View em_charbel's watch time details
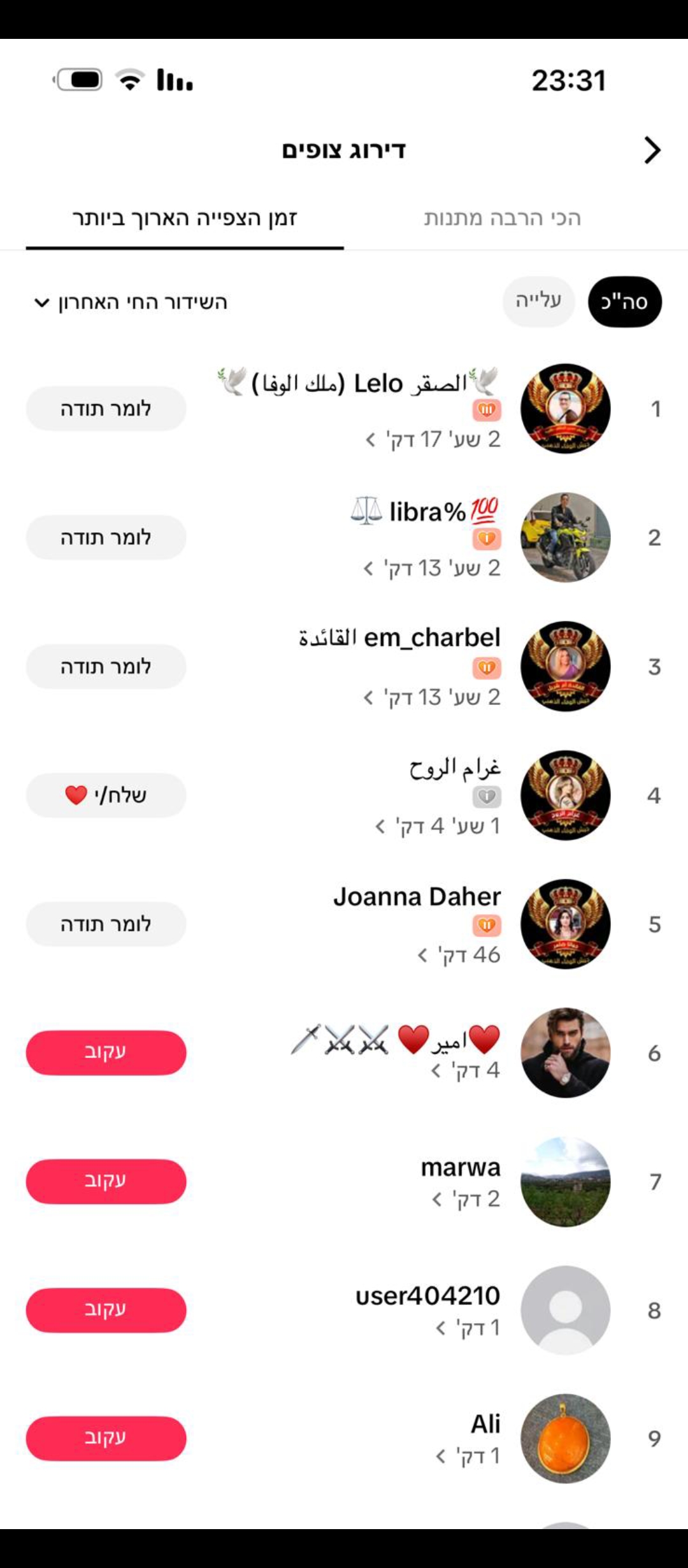Viewport: 688px width, 1568px height. (x=431, y=697)
